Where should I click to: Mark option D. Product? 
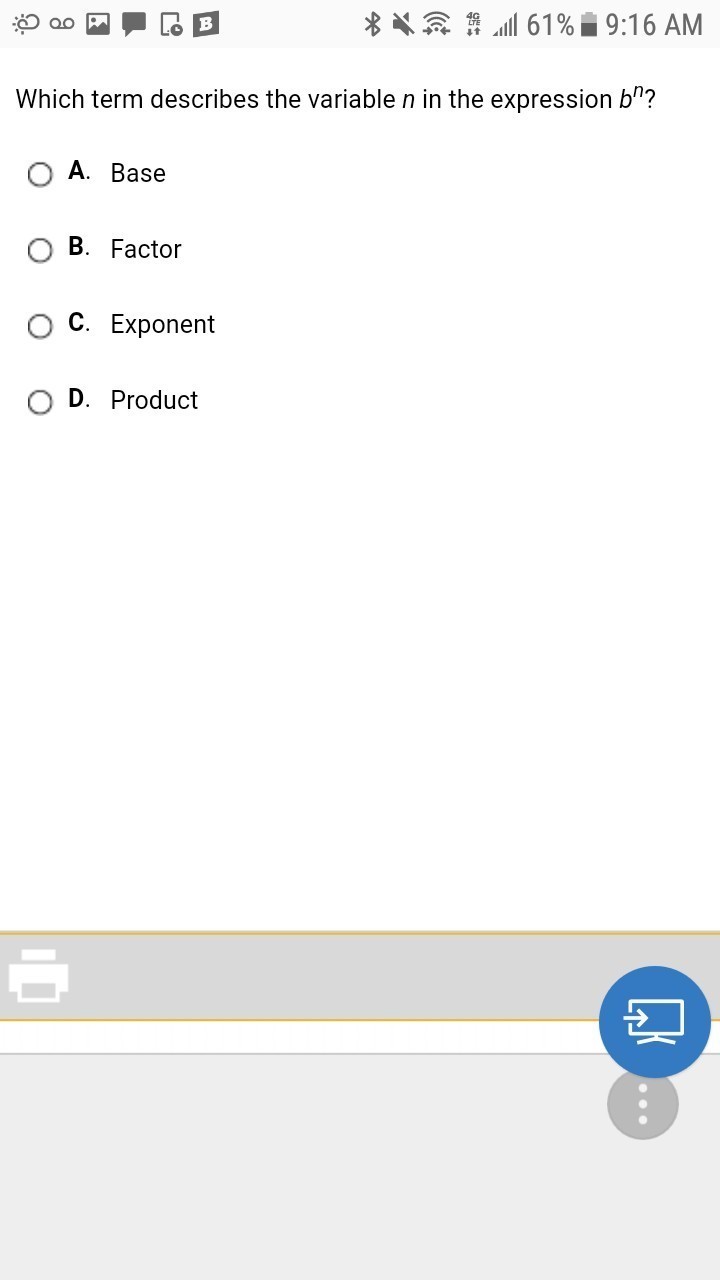click(x=40, y=402)
